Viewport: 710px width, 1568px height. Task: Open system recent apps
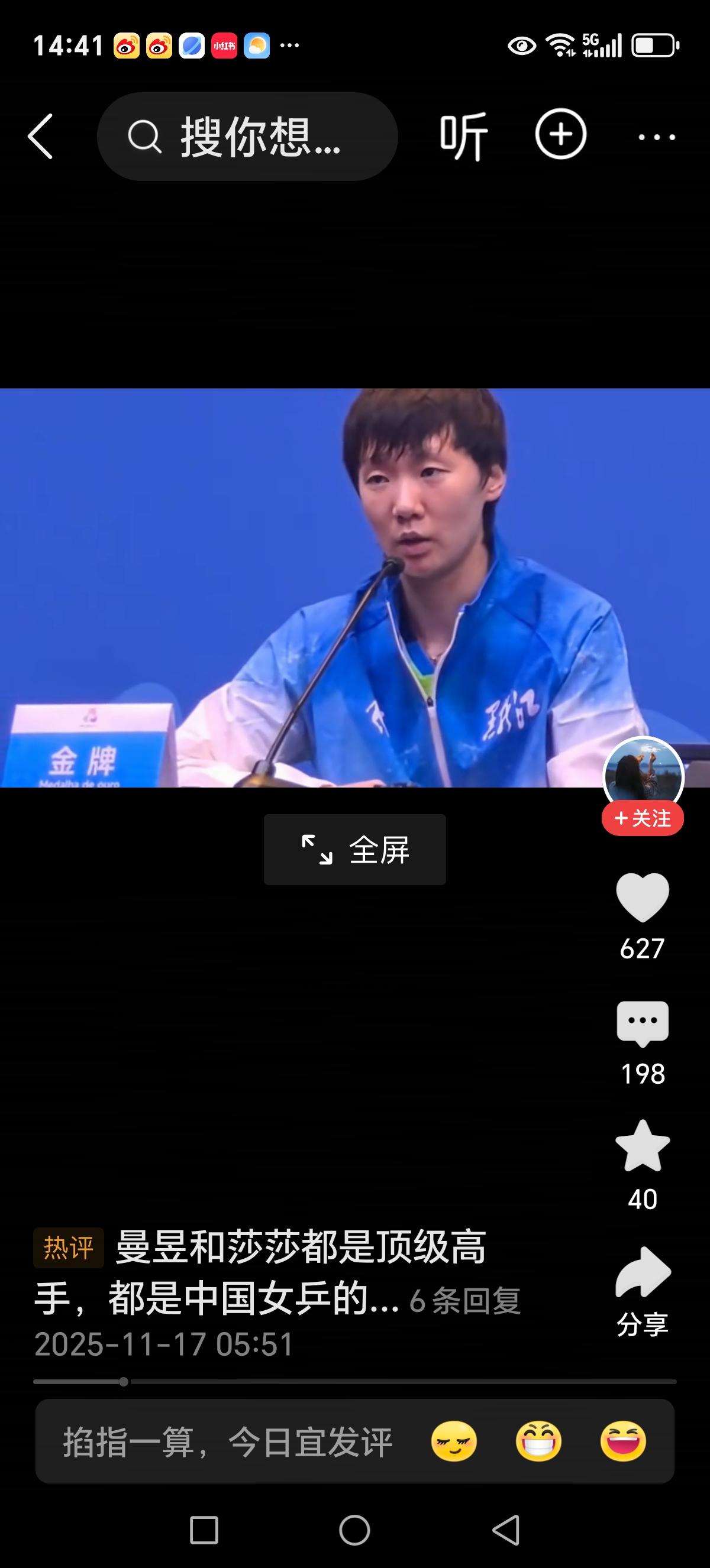(204, 1530)
